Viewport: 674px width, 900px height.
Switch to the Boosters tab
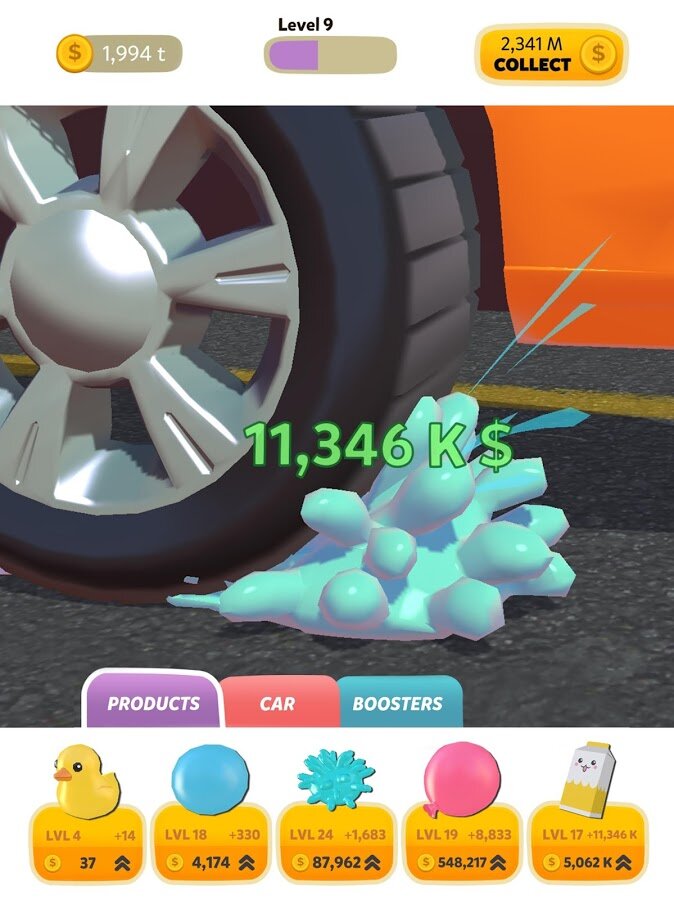point(397,703)
